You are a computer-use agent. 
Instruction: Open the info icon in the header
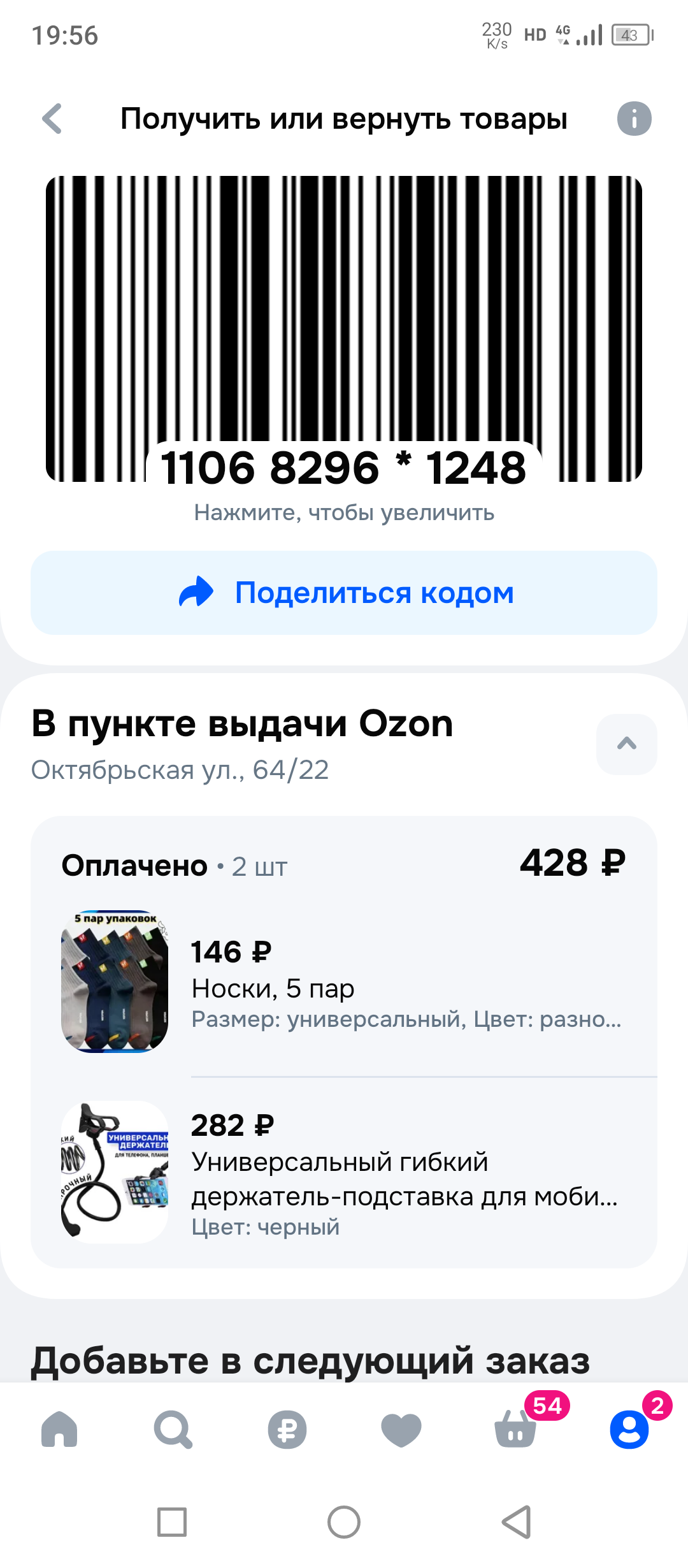[634, 119]
